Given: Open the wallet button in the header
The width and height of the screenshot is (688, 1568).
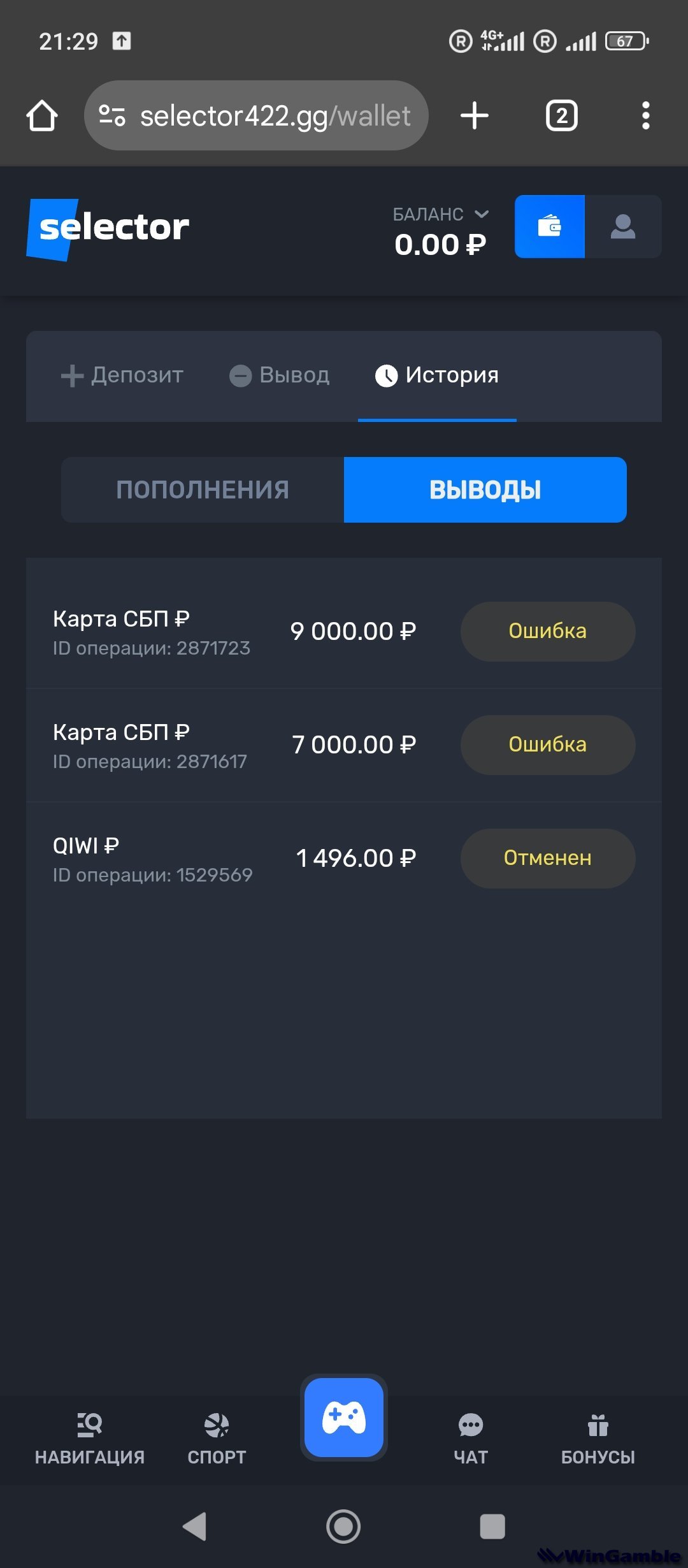Looking at the screenshot, I should 549,226.
